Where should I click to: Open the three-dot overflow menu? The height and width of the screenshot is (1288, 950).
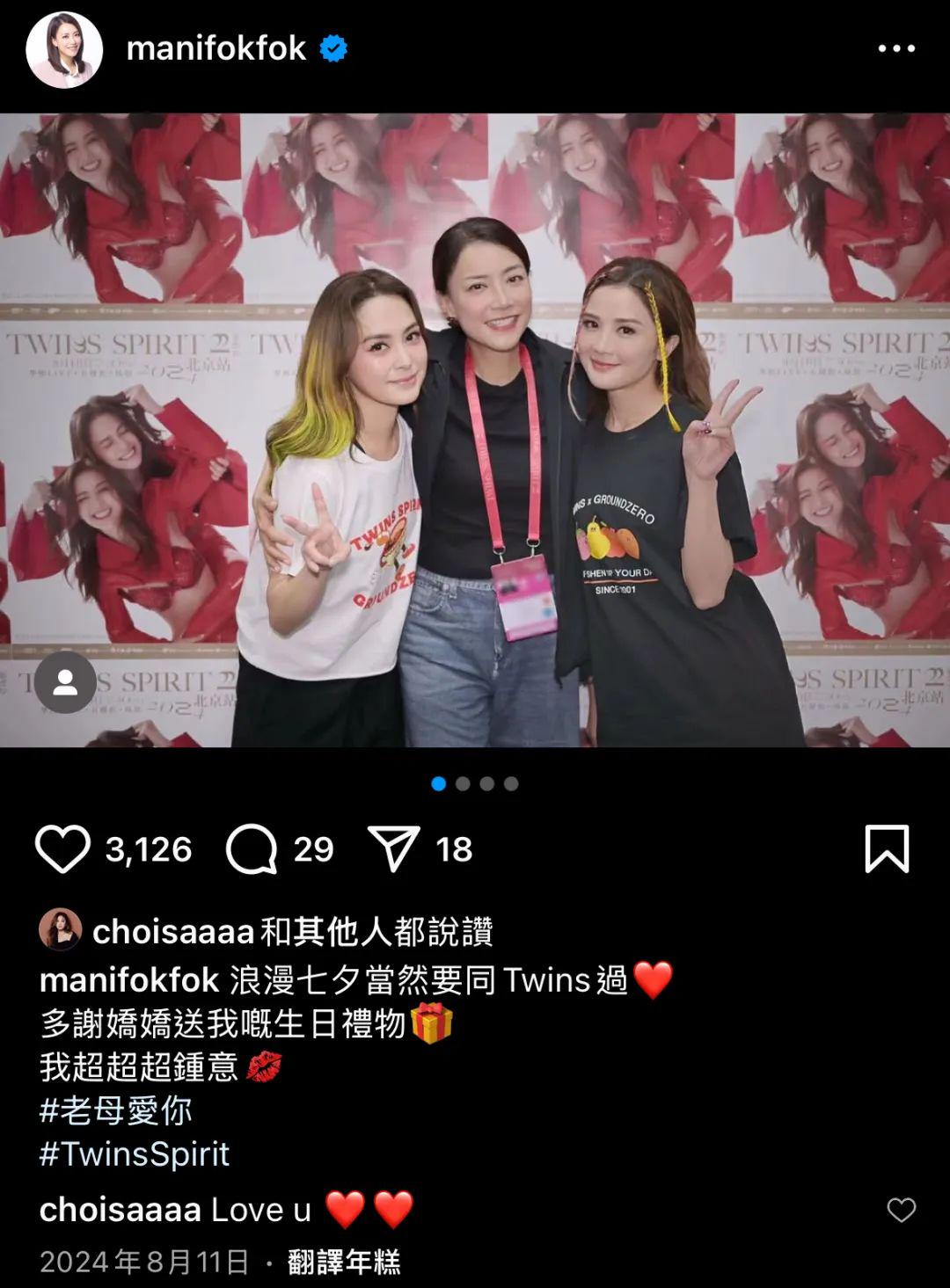(x=896, y=49)
